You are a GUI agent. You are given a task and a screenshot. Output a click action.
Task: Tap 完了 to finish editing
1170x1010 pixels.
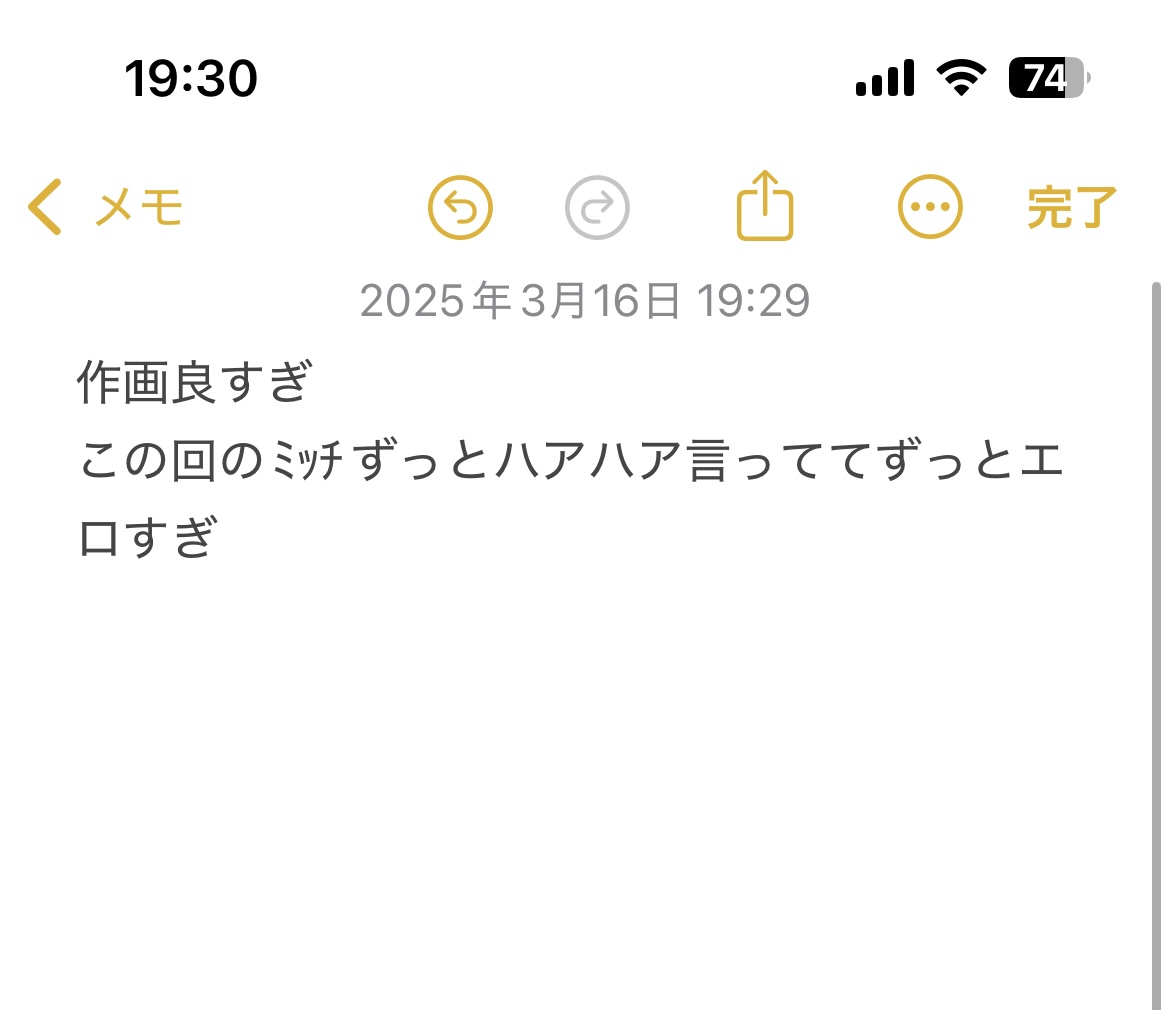click(1072, 208)
